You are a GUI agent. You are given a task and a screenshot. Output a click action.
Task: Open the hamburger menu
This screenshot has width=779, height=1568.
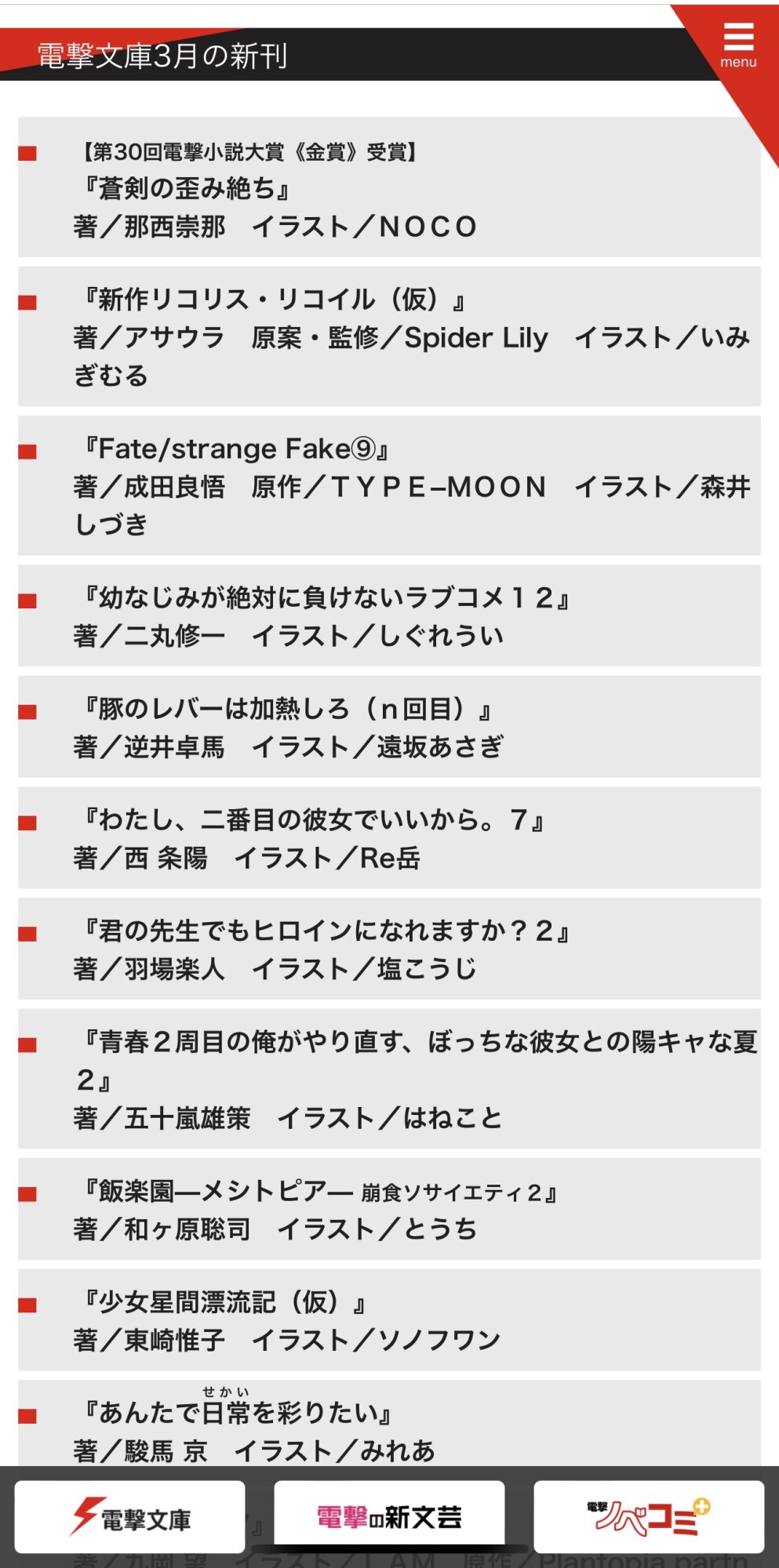(738, 45)
